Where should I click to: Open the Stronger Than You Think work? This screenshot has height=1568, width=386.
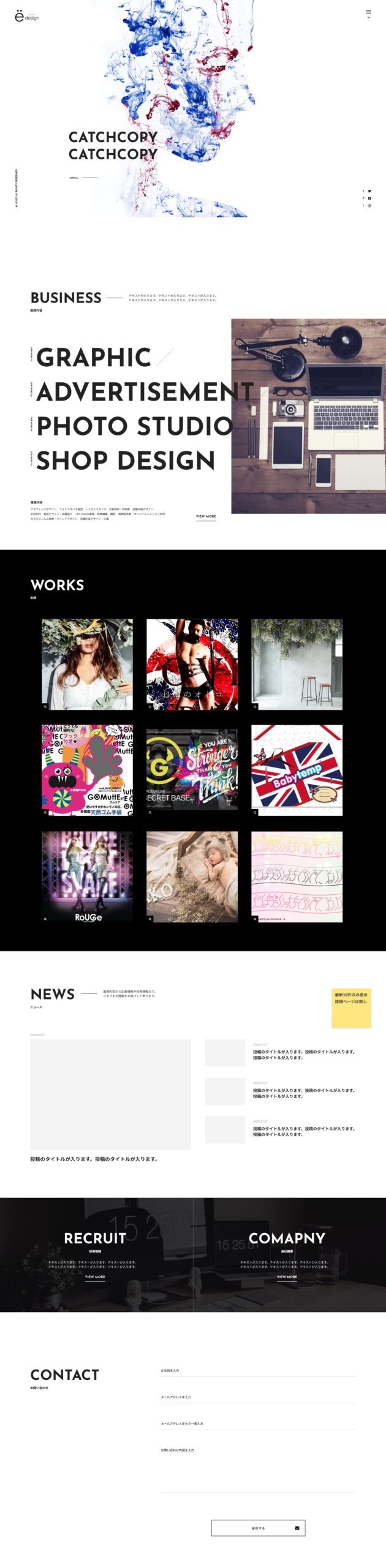pos(192,770)
